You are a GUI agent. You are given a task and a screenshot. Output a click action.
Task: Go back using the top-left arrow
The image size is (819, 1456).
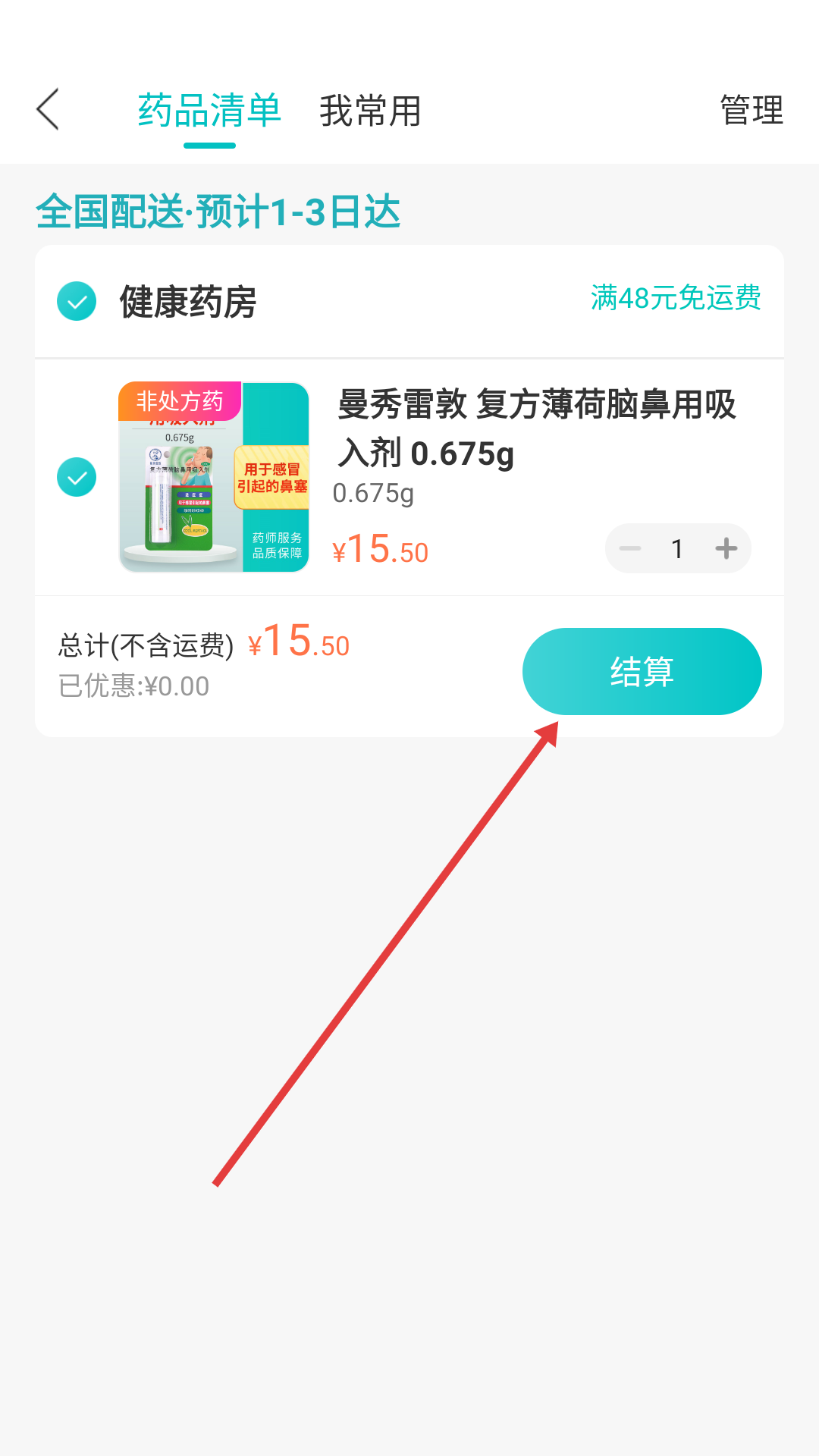tap(48, 110)
